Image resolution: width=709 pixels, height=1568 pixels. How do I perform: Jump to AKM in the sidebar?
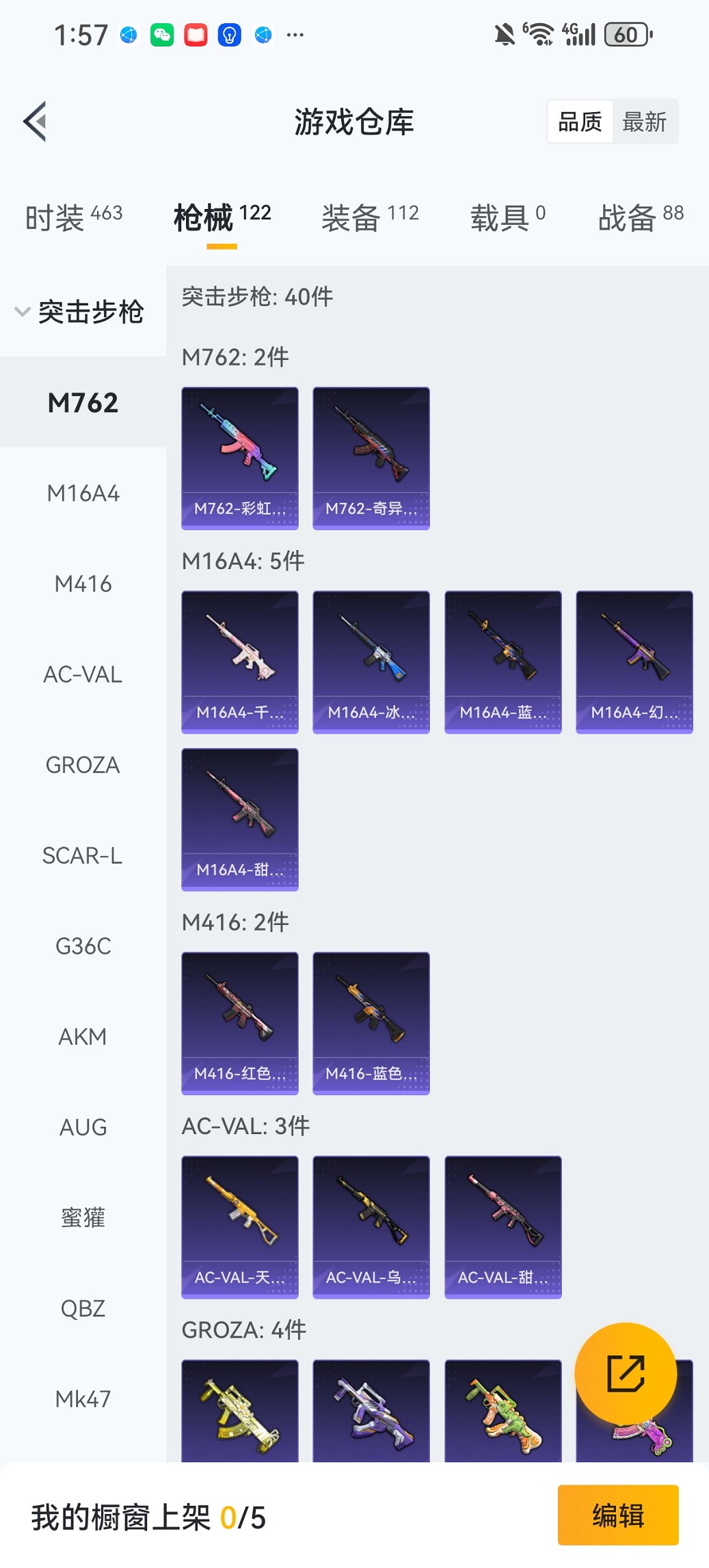[83, 1036]
